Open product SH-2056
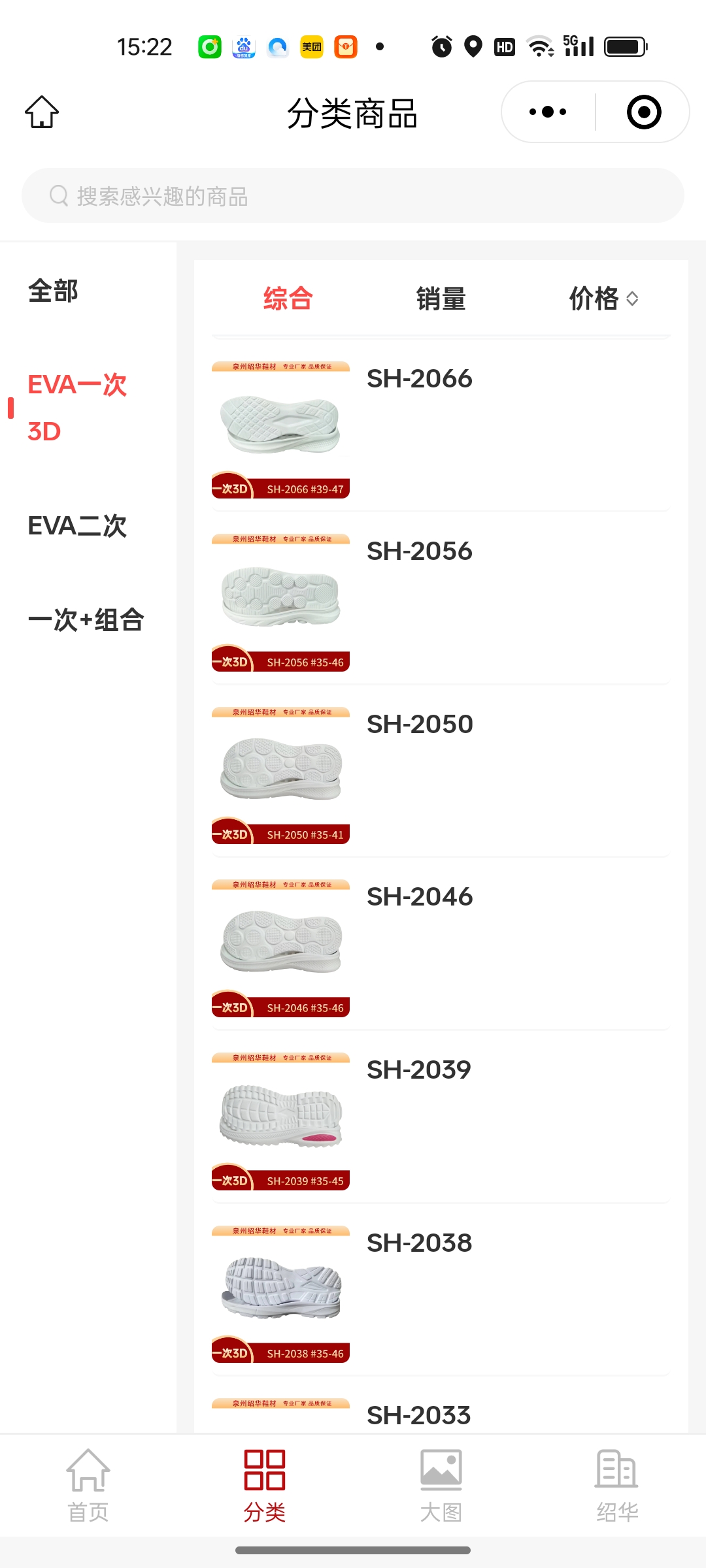 pos(419,551)
